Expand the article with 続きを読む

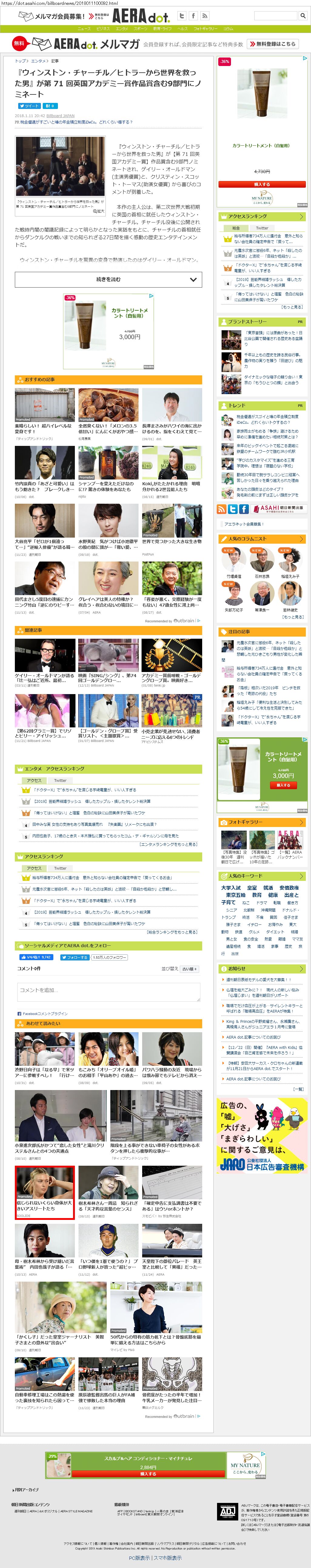[x=108, y=279]
